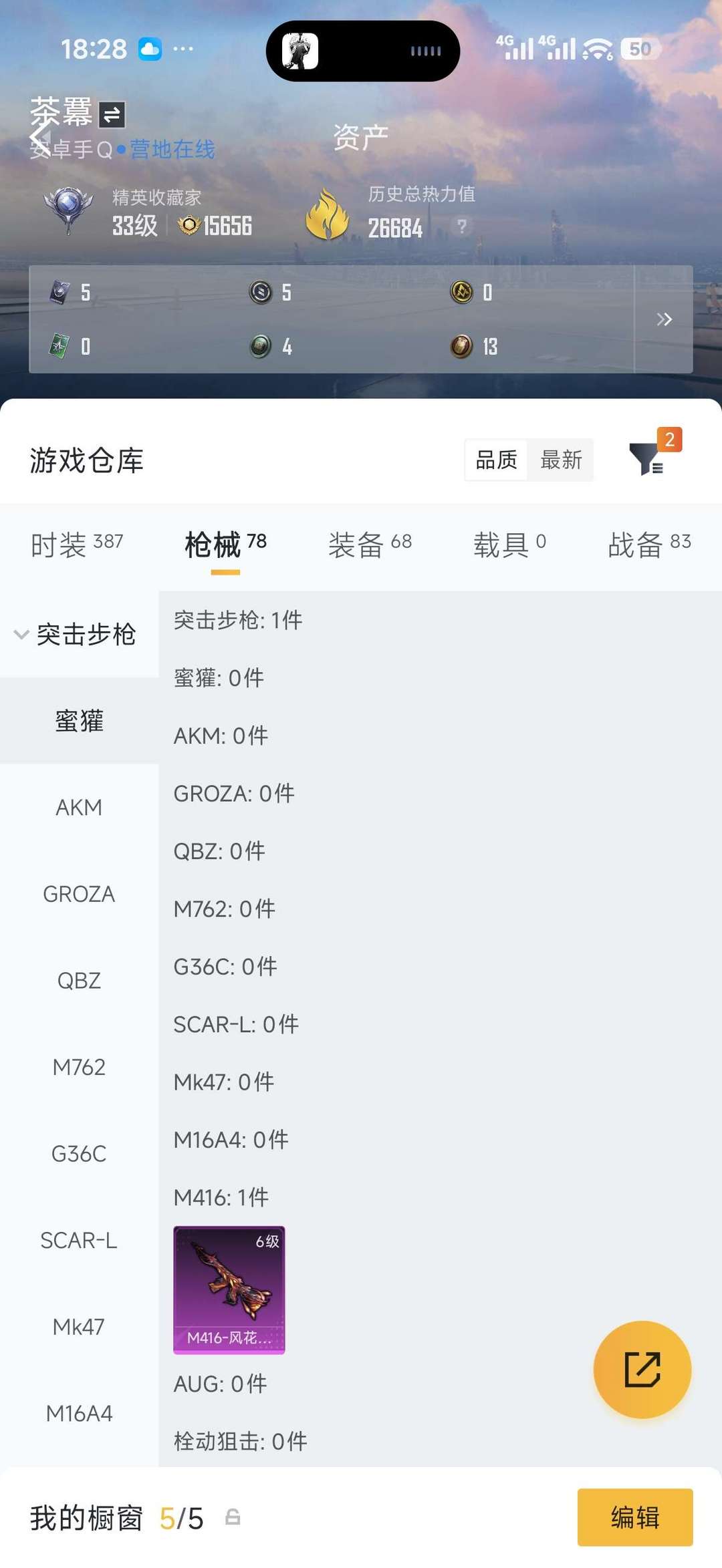722x1568 pixels.
Task: Select GROZA in the weapon list
Action: coord(79,894)
